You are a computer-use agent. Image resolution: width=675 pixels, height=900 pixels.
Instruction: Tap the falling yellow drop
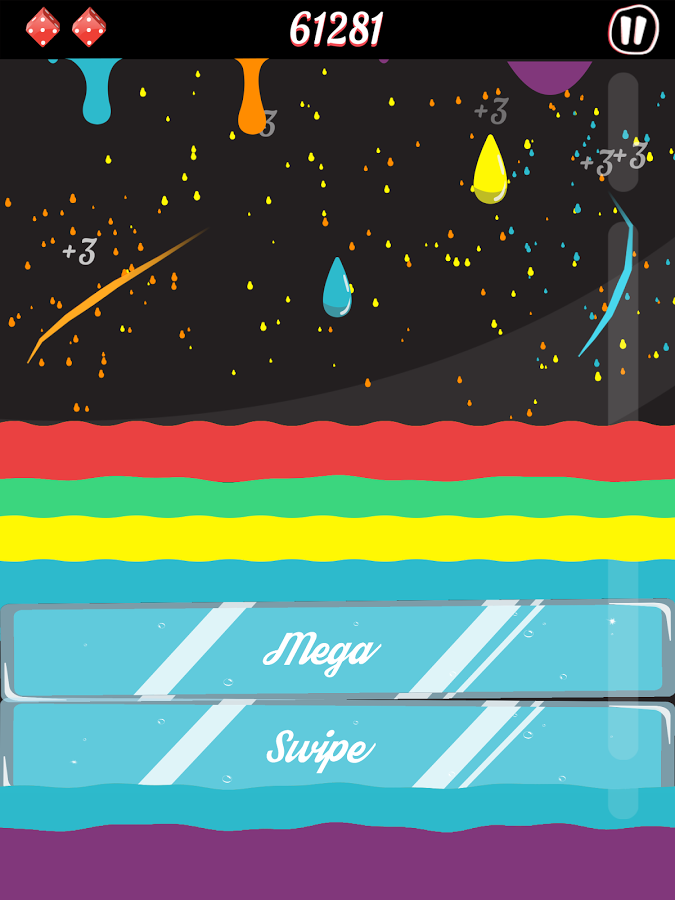coord(490,174)
